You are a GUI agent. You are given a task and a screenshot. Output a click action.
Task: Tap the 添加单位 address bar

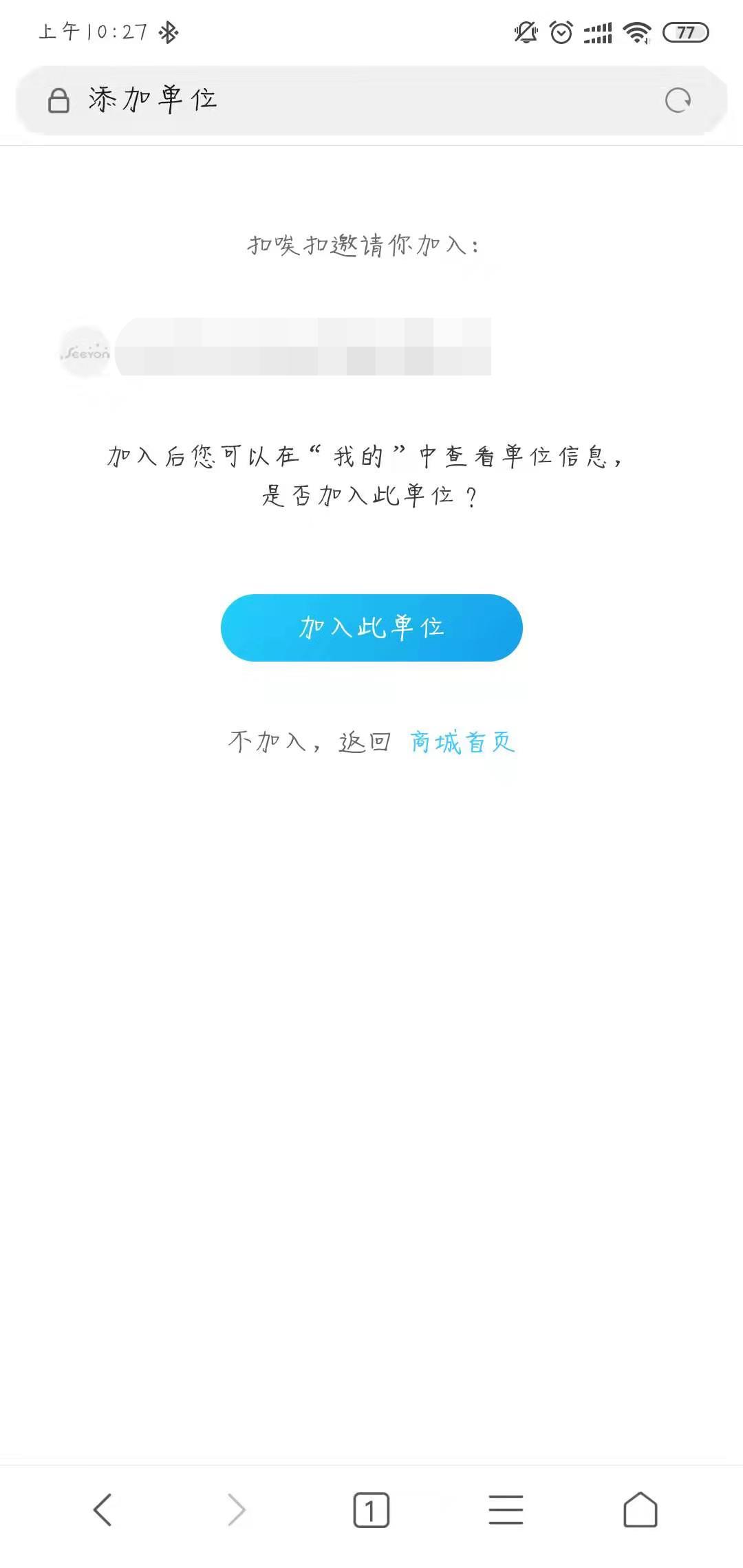[x=371, y=100]
